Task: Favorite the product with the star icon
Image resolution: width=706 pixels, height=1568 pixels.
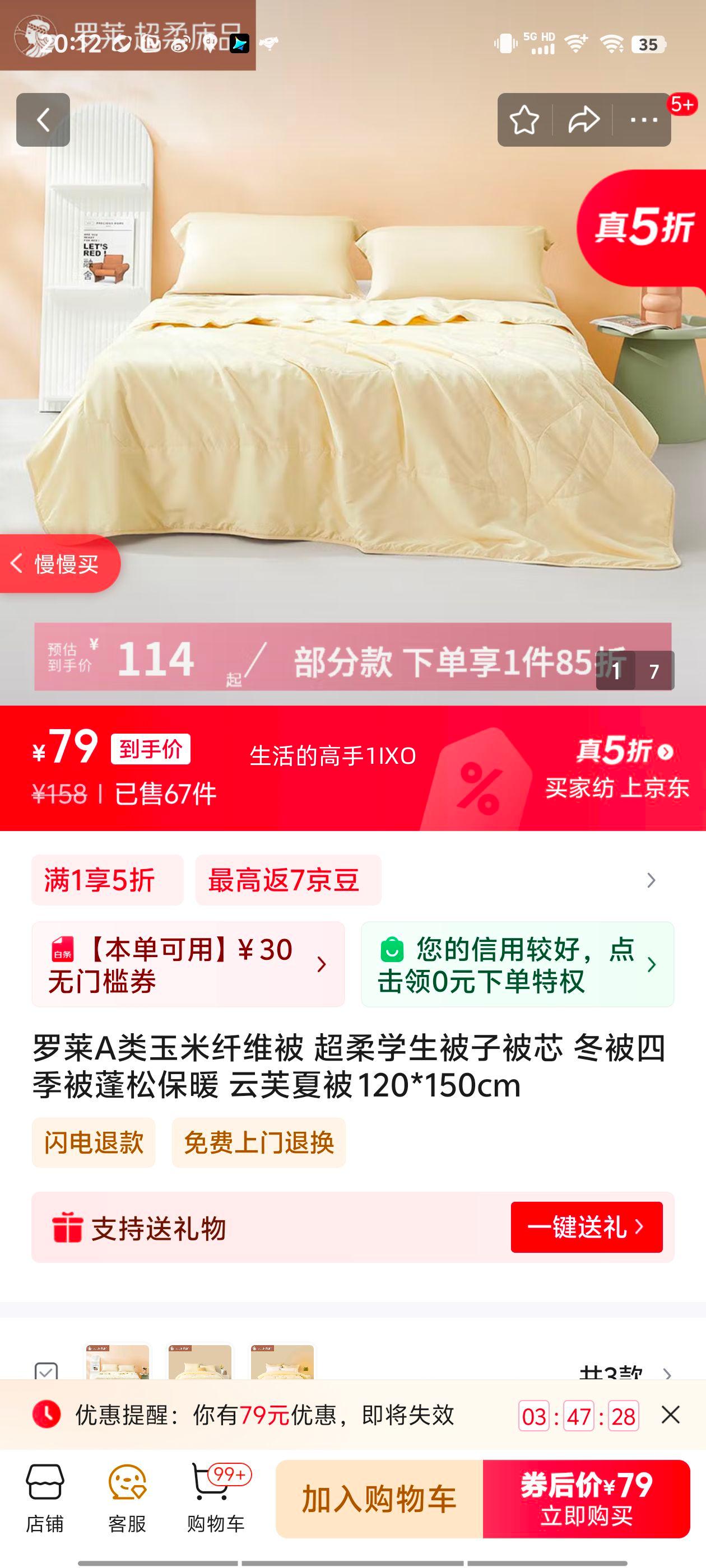Action: click(525, 120)
